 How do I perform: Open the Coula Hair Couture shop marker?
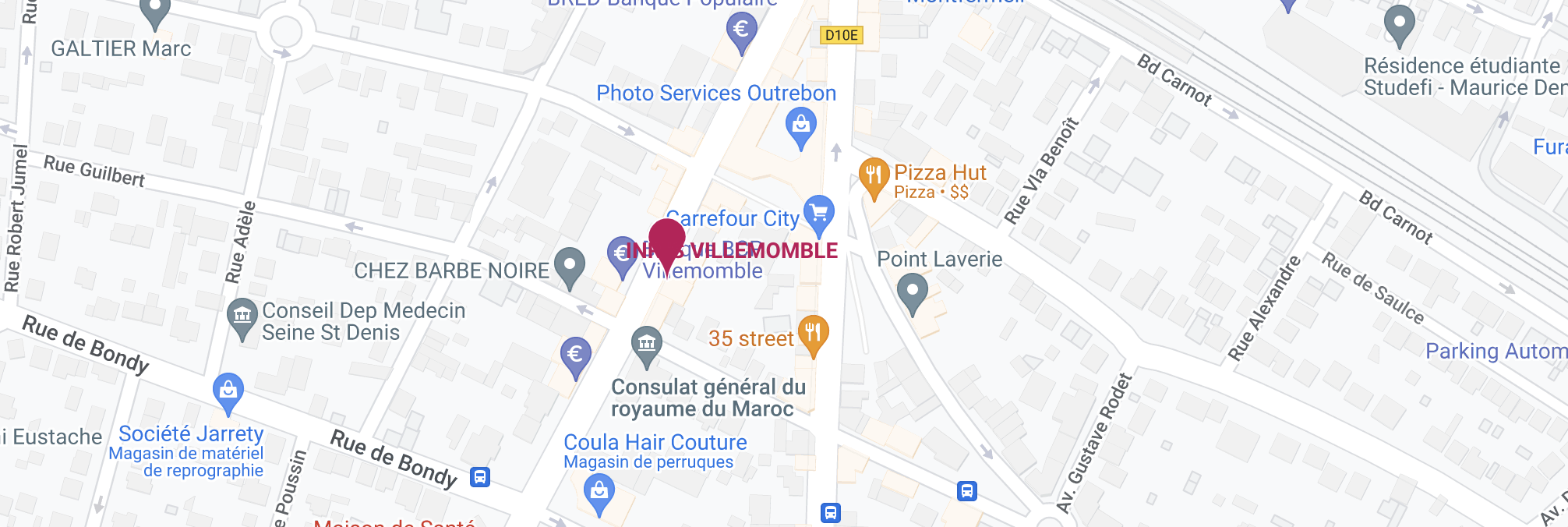[599, 493]
